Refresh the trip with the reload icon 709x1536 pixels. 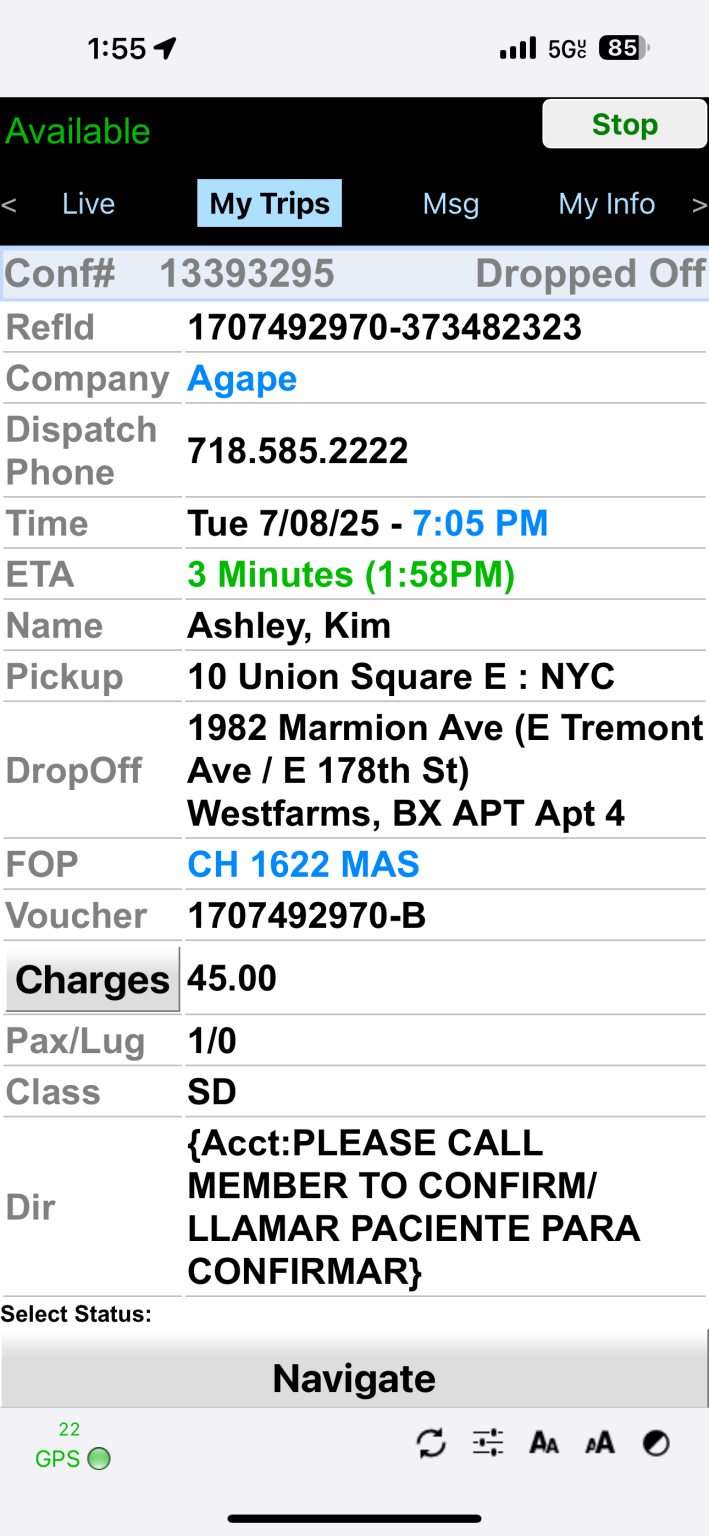[431, 1443]
